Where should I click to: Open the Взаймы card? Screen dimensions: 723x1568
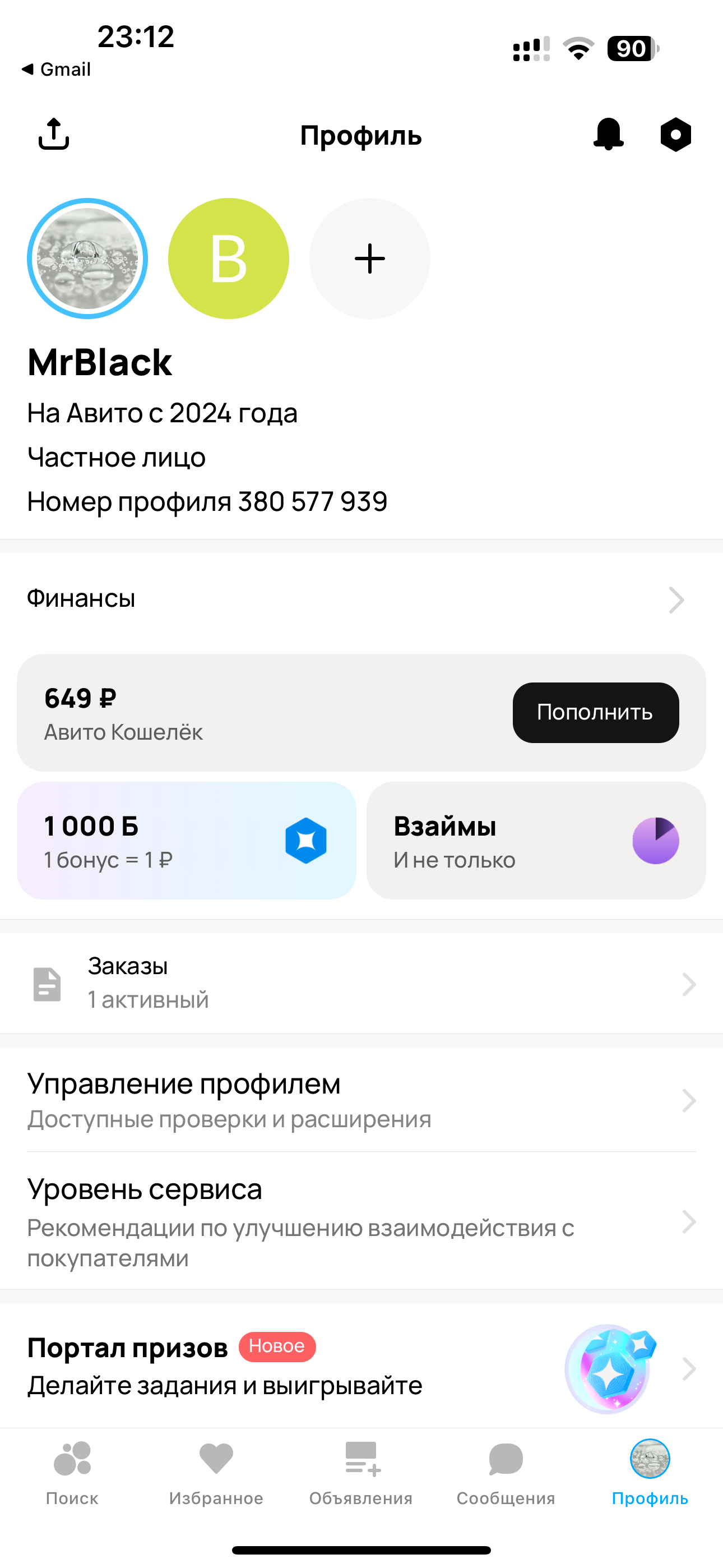pos(536,841)
